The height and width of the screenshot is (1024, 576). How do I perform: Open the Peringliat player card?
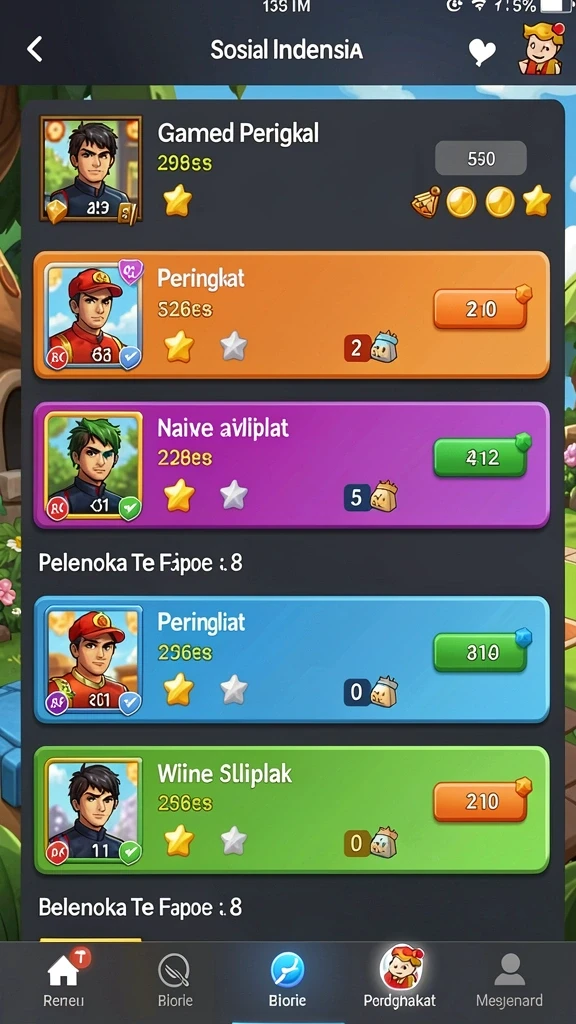(x=291, y=660)
